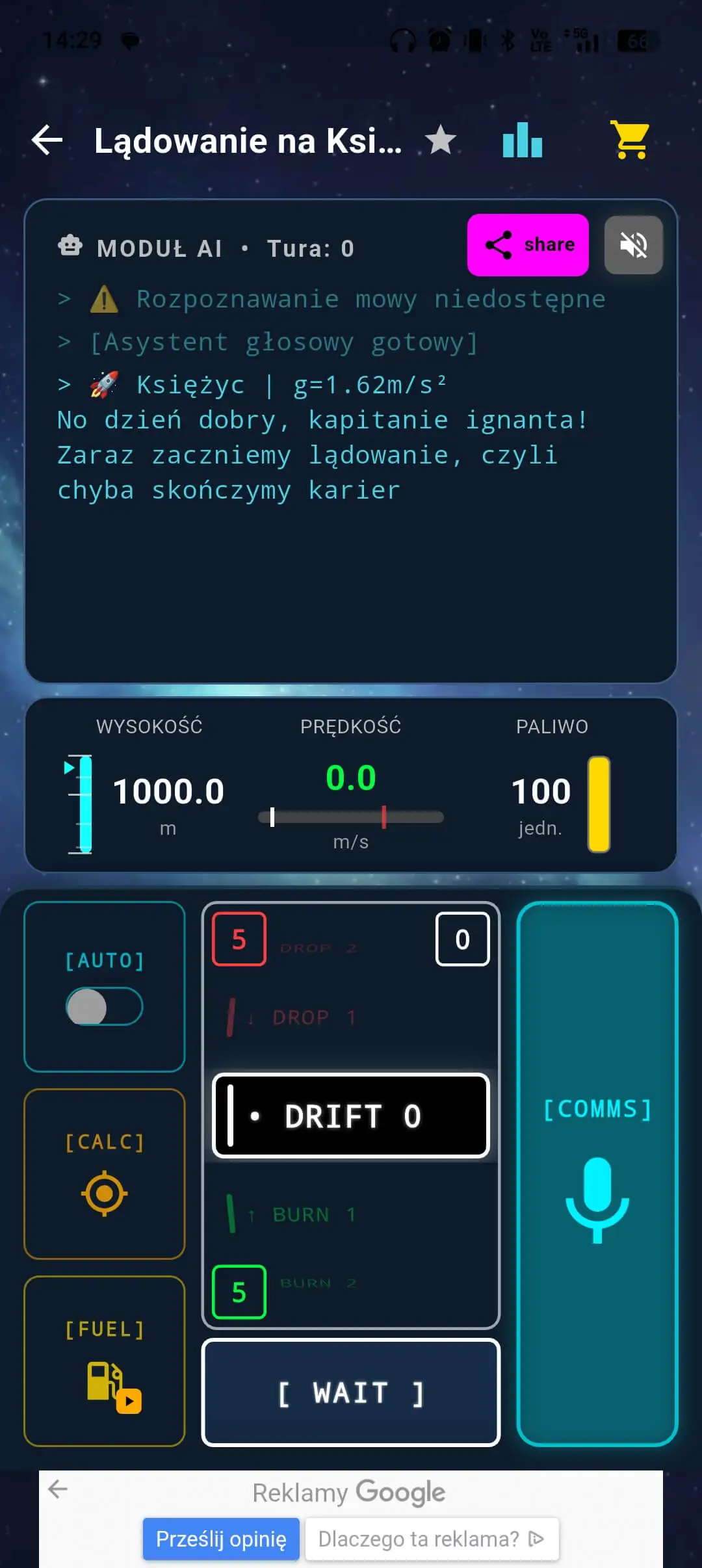Send ad feedback via Prześlij opinię

(221, 1539)
